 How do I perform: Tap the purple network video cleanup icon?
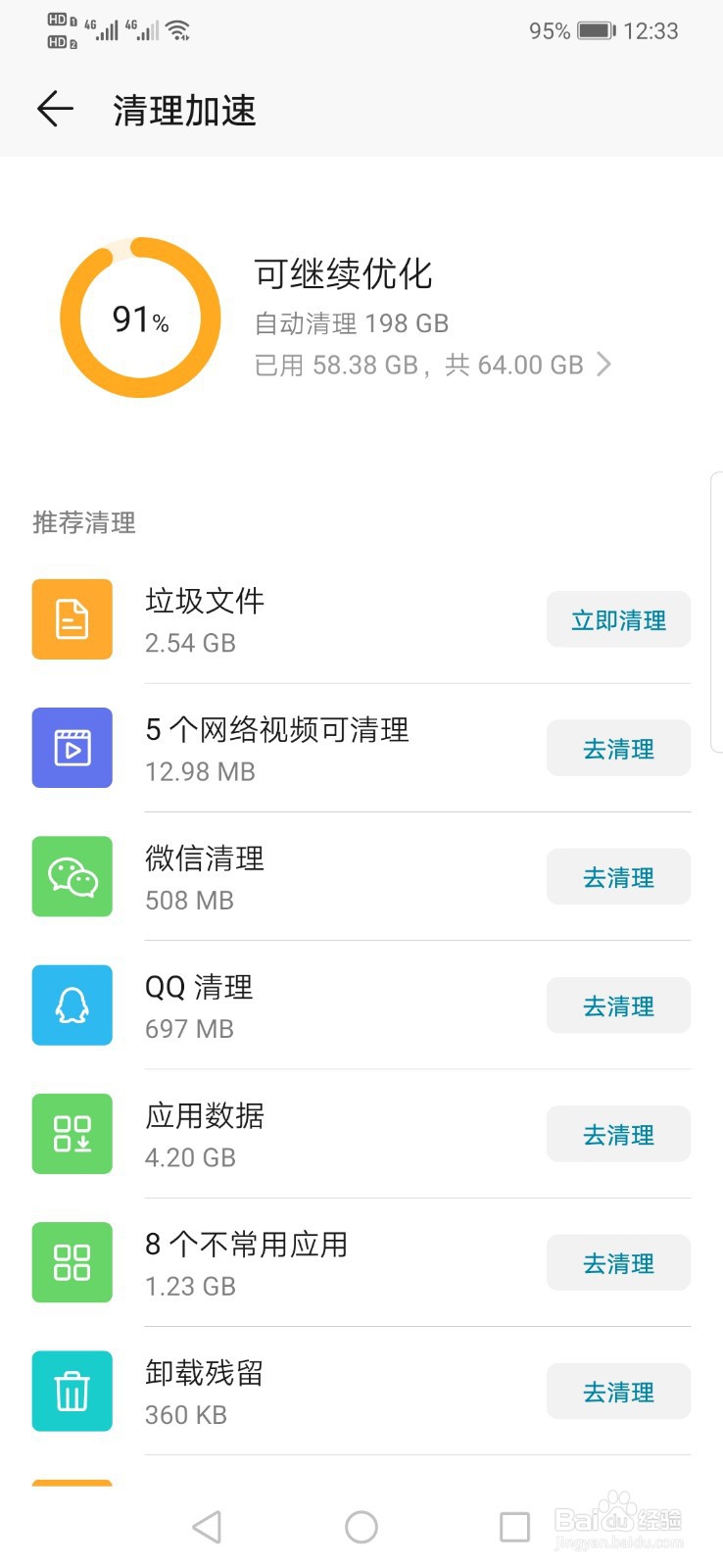pos(72,748)
